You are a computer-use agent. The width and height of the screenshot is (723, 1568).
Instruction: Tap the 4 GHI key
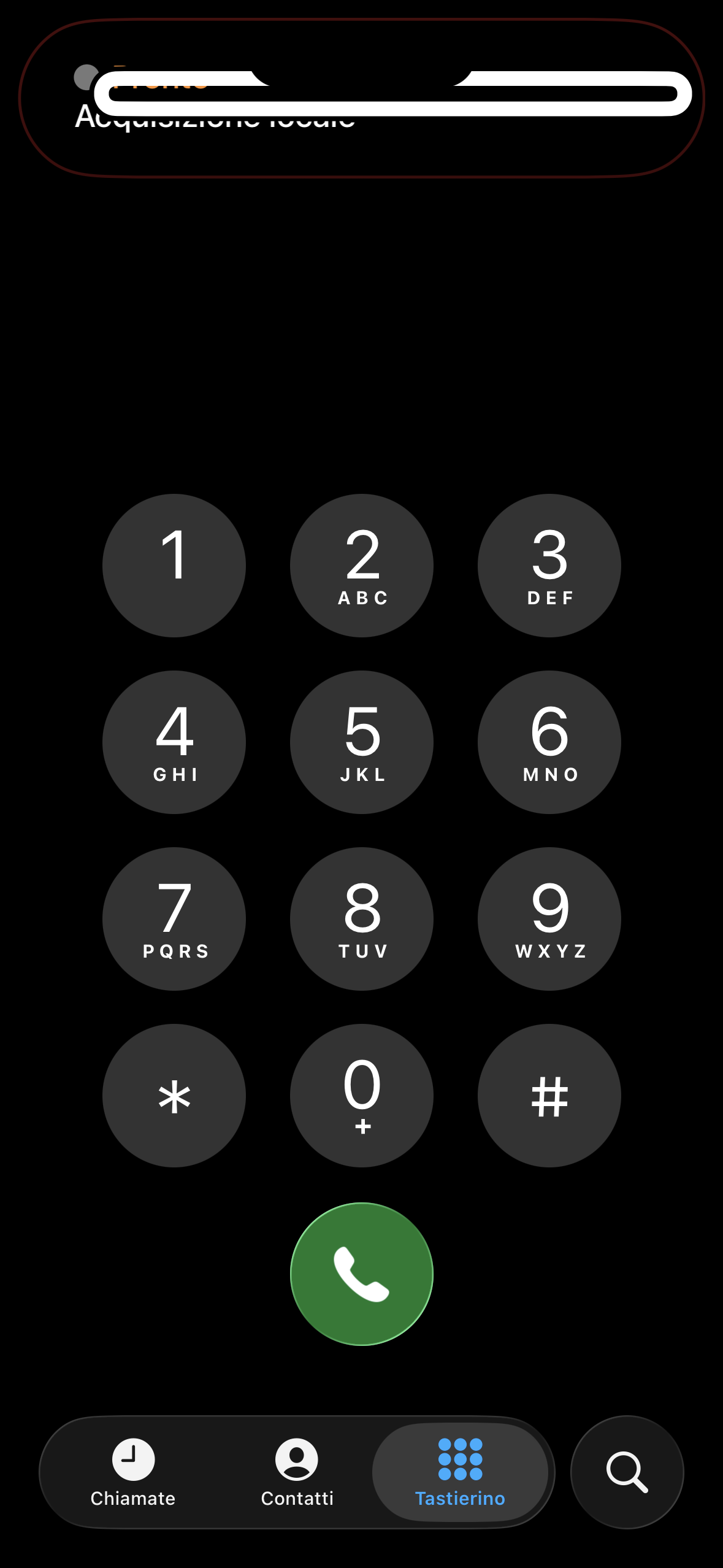174,742
